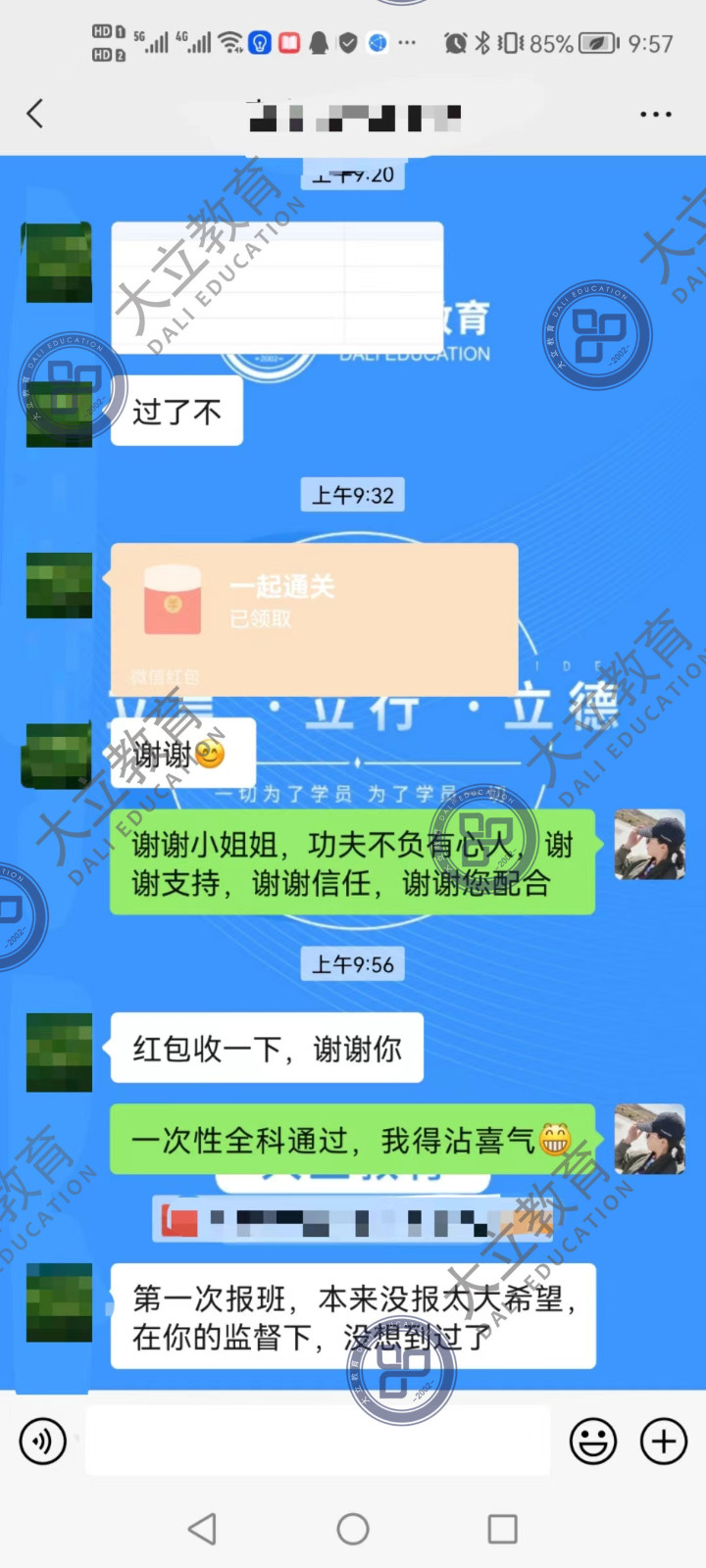Image resolution: width=706 pixels, height=1568 pixels.
Task: Open the shared table image message
Action: click(277, 287)
